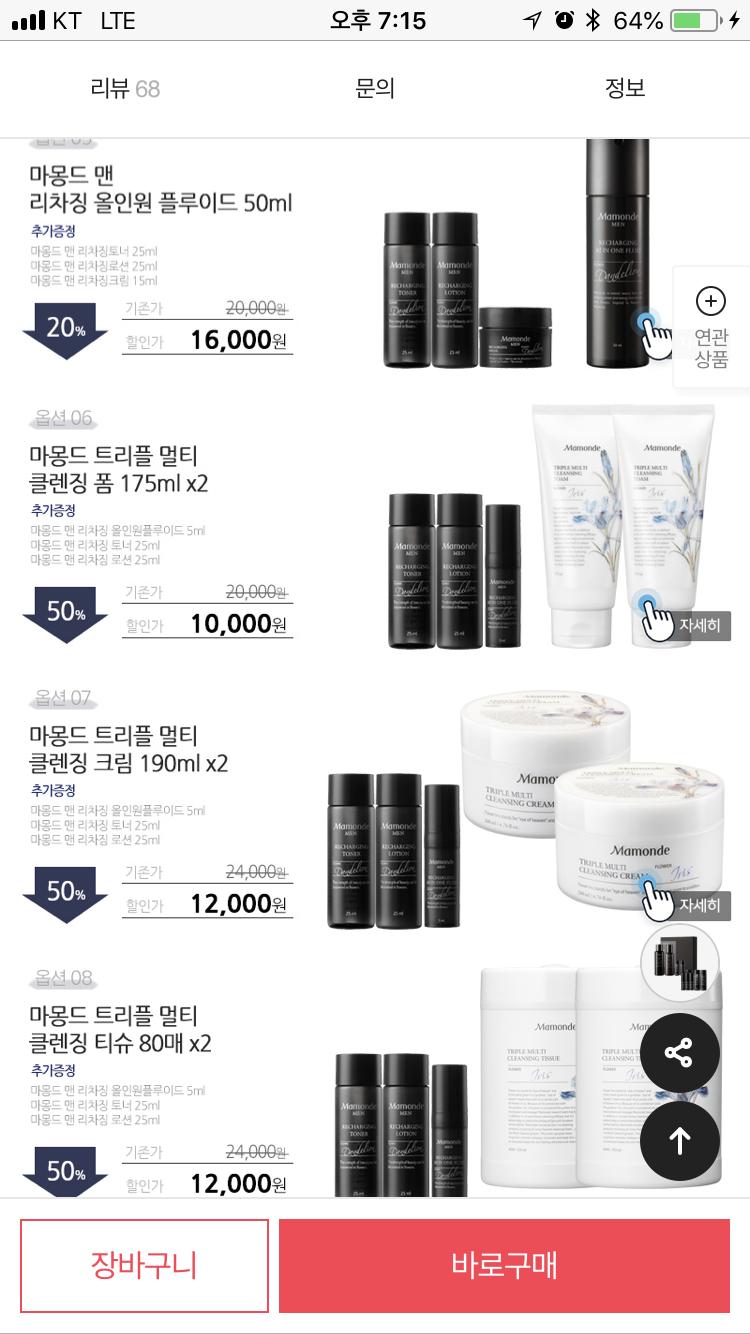Open the 문의 tab
Screen dimensions: 750x1334
coord(375,89)
